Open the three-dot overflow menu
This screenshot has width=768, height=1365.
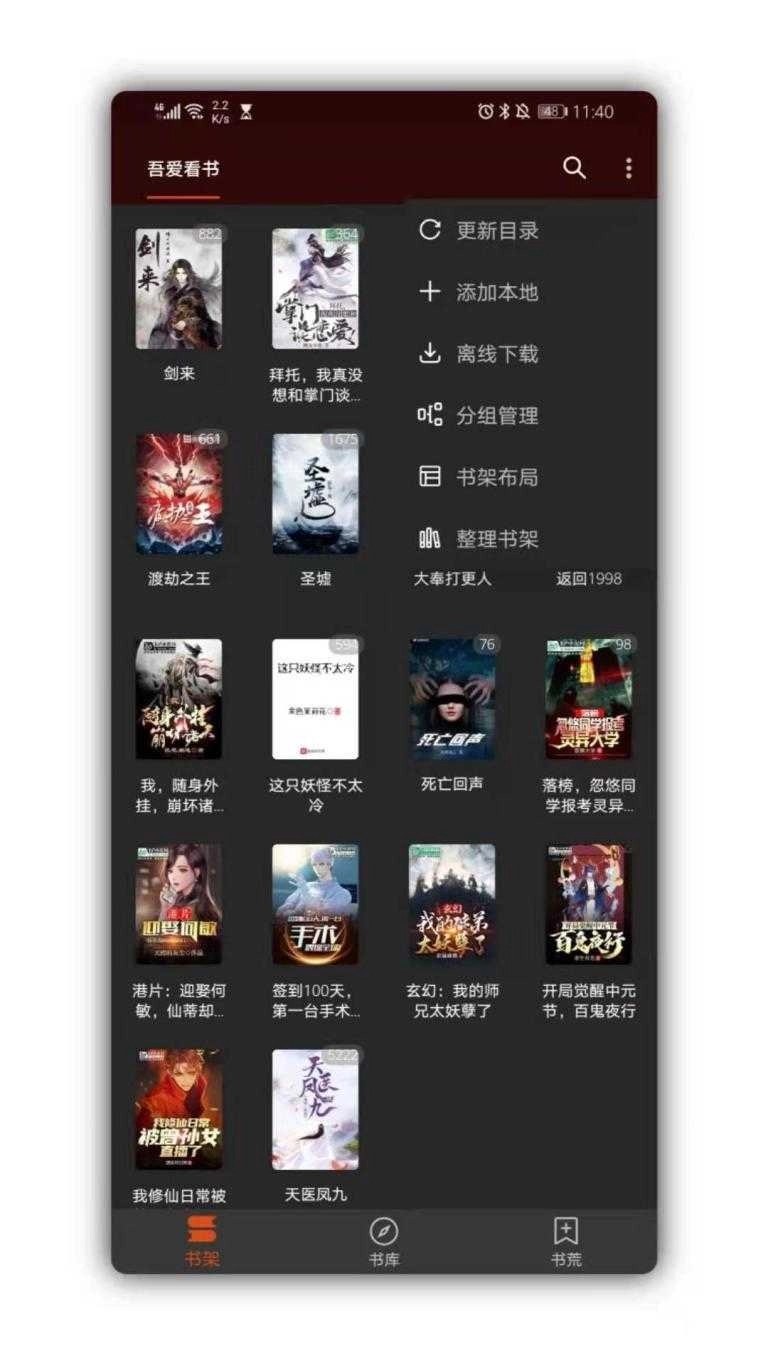(627, 169)
